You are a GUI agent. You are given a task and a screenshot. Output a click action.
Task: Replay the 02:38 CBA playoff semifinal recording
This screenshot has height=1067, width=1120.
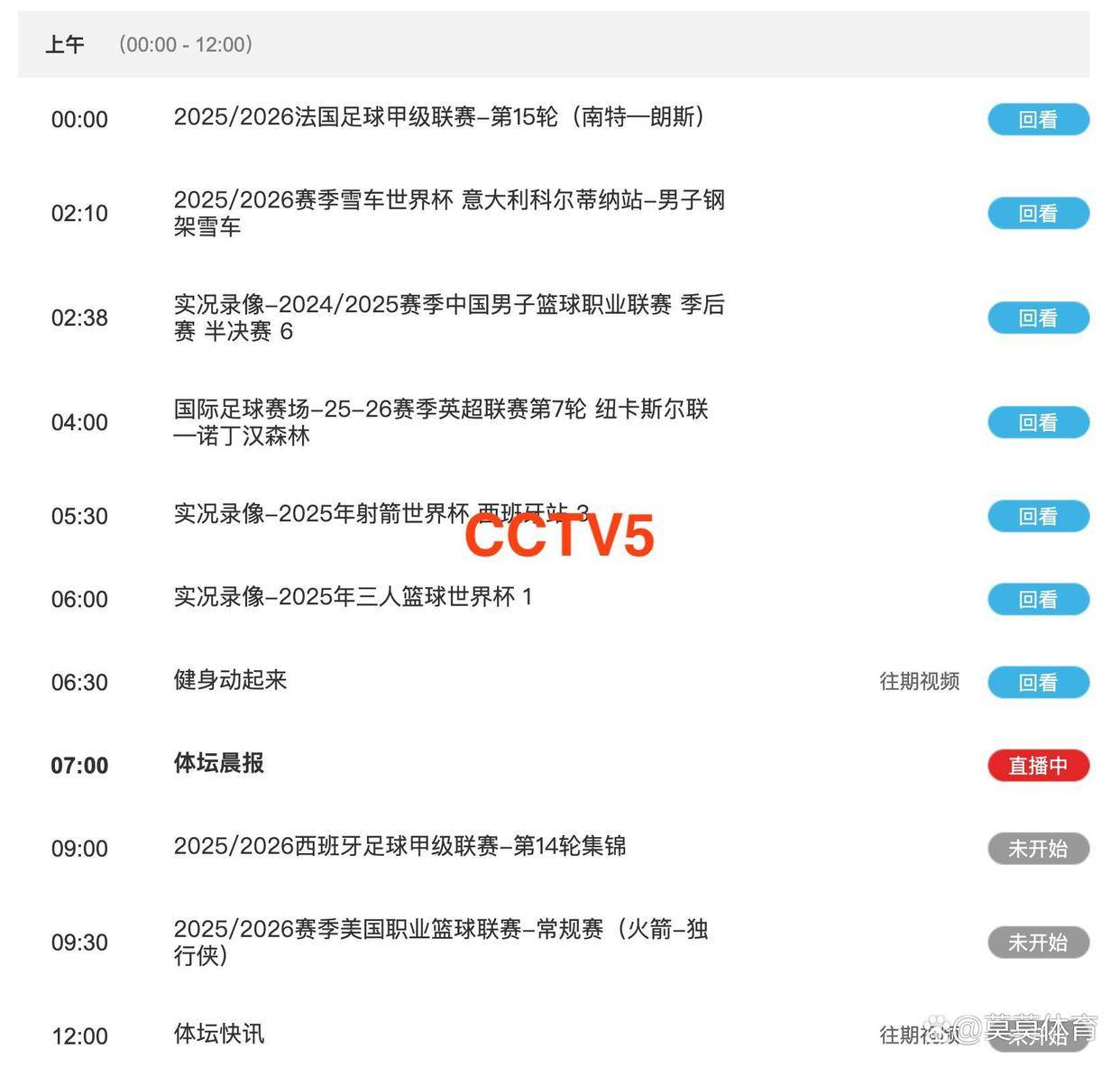pos(1038,318)
